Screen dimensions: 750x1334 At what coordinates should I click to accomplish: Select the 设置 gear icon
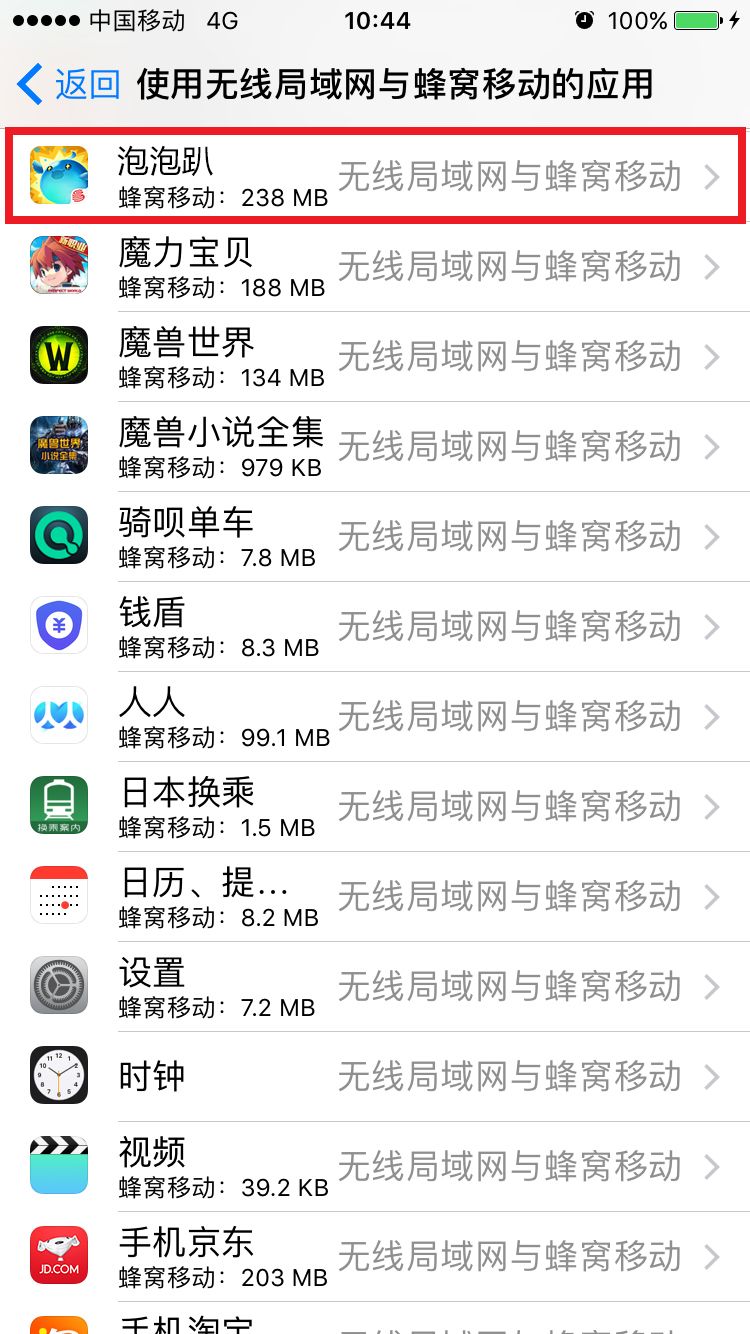coord(58,986)
